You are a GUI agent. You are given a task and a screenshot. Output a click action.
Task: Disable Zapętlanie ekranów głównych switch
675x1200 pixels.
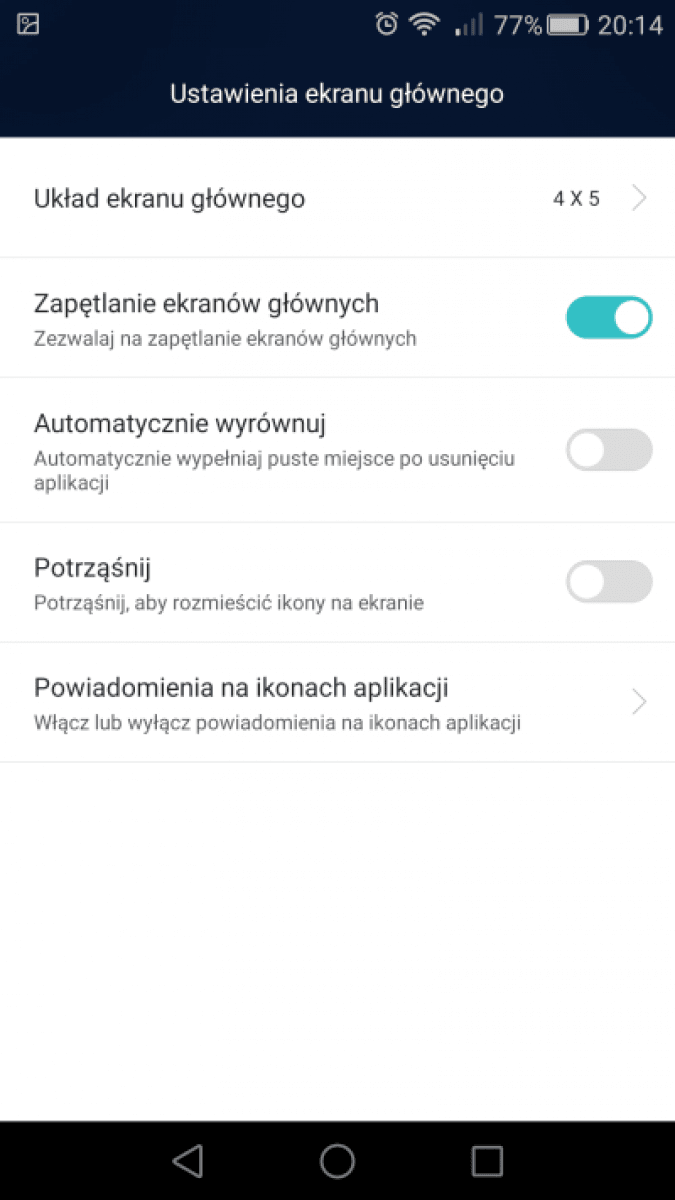(609, 318)
